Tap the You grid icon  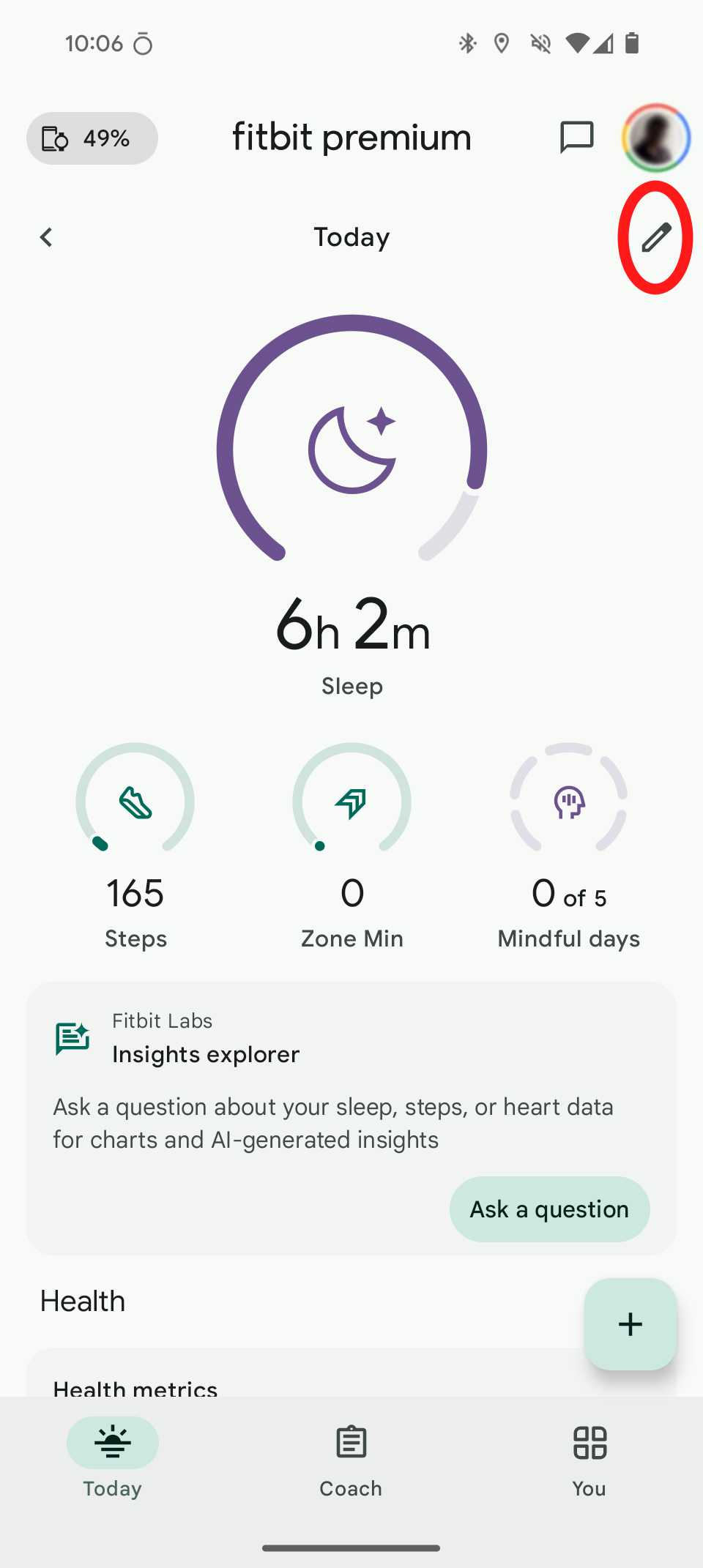coord(588,1441)
